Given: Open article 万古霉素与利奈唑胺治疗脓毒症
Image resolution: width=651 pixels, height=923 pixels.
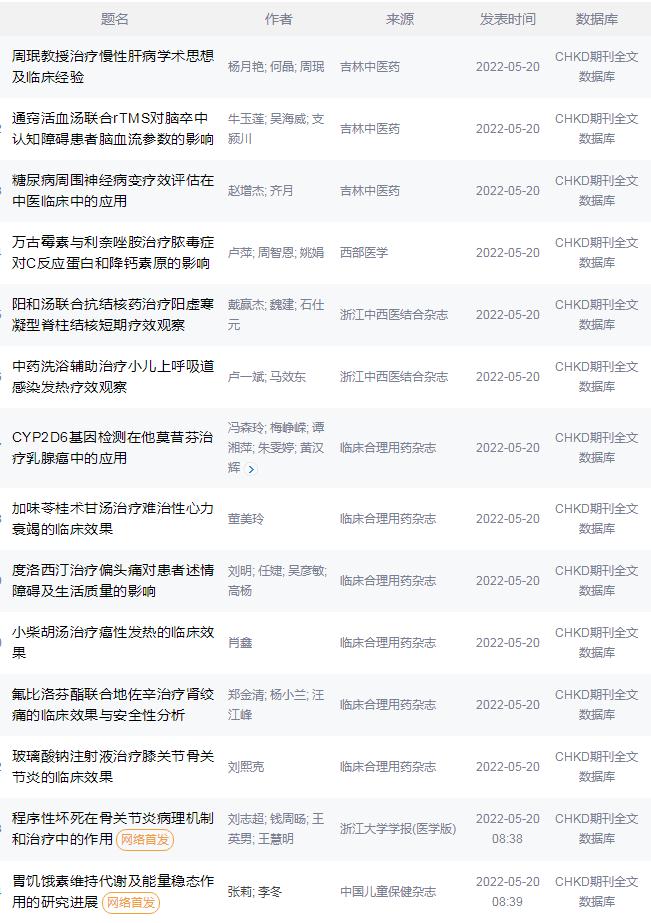Looking at the screenshot, I should tap(112, 252).
